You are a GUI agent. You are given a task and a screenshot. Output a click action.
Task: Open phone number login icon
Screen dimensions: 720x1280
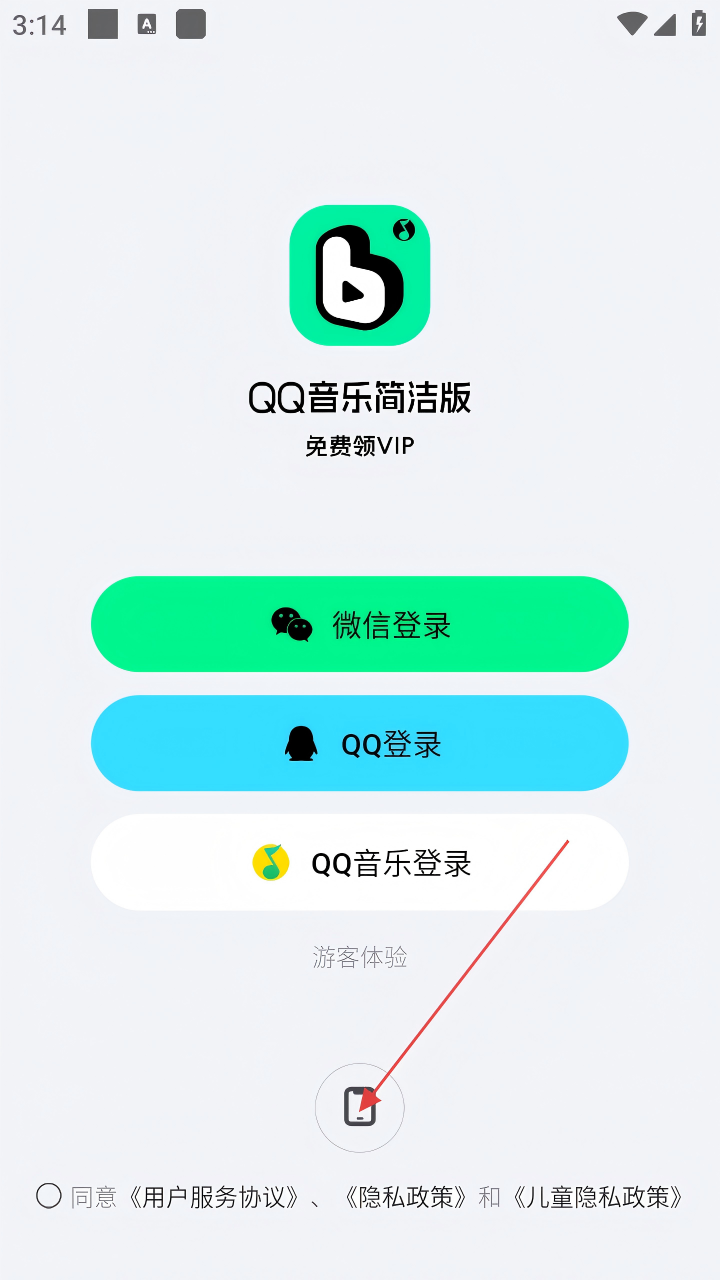pyautogui.click(x=360, y=1108)
